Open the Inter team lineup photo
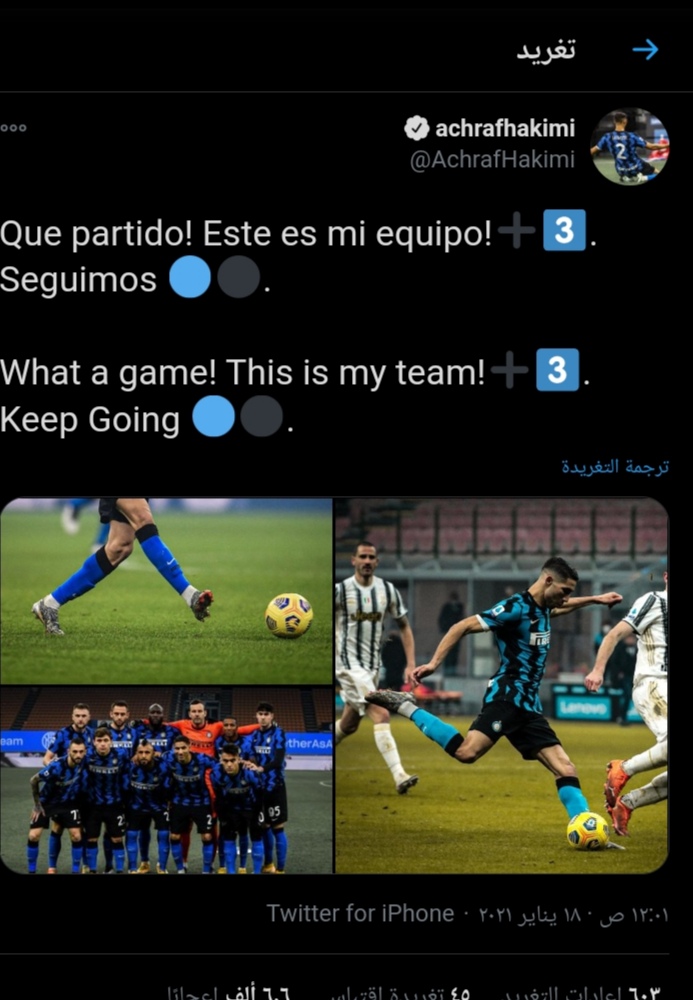693x1000 pixels. pyautogui.click(x=166, y=781)
